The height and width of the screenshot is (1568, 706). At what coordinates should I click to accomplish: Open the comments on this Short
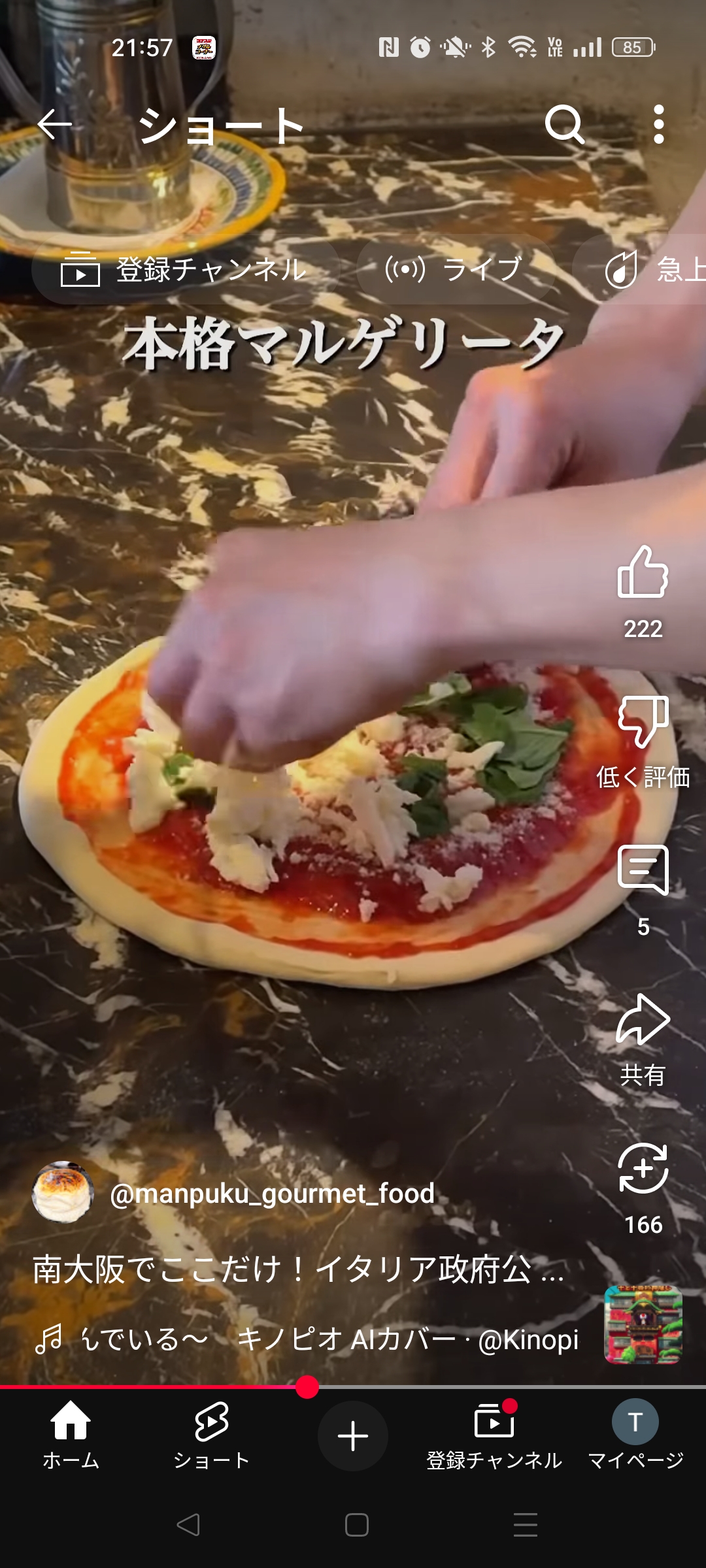click(643, 872)
